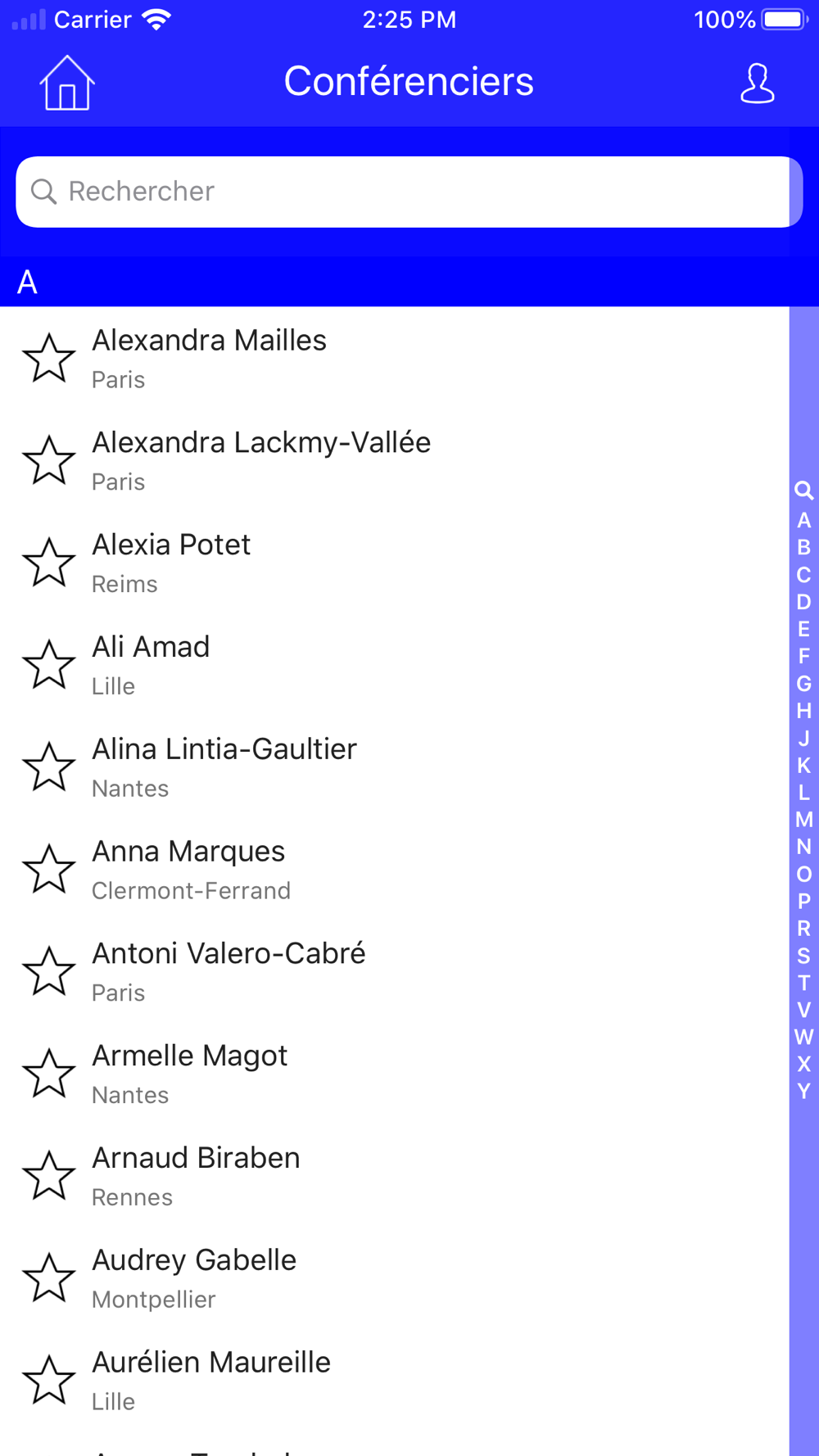Image resolution: width=819 pixels, height=1456 pixels.
Task: Open speaker Alexandra Mailles
Action: [395, 358]
